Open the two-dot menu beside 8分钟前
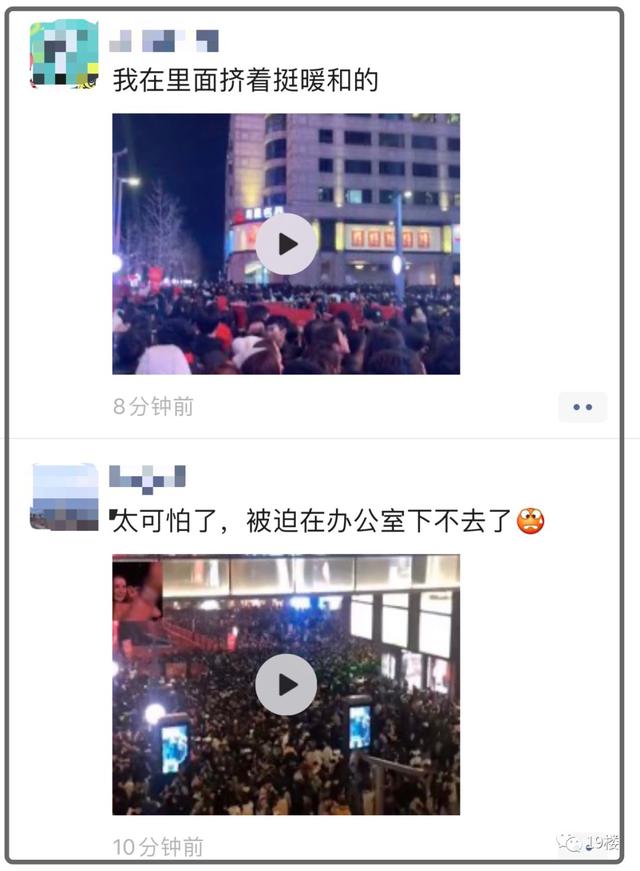Screen dimensions: 640x871 582,407
